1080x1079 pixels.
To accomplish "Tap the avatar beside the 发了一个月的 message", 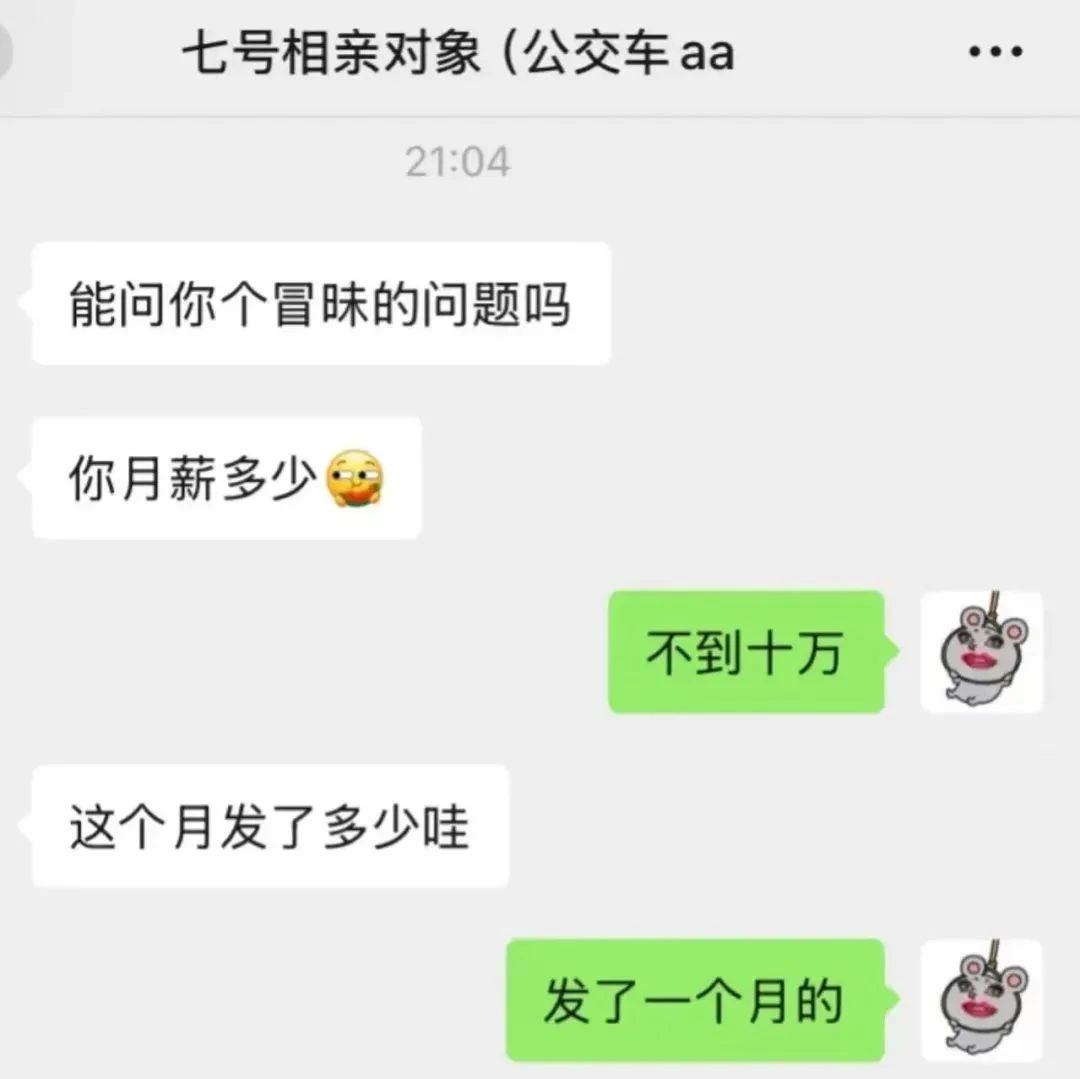I will [x=981, y=999].
